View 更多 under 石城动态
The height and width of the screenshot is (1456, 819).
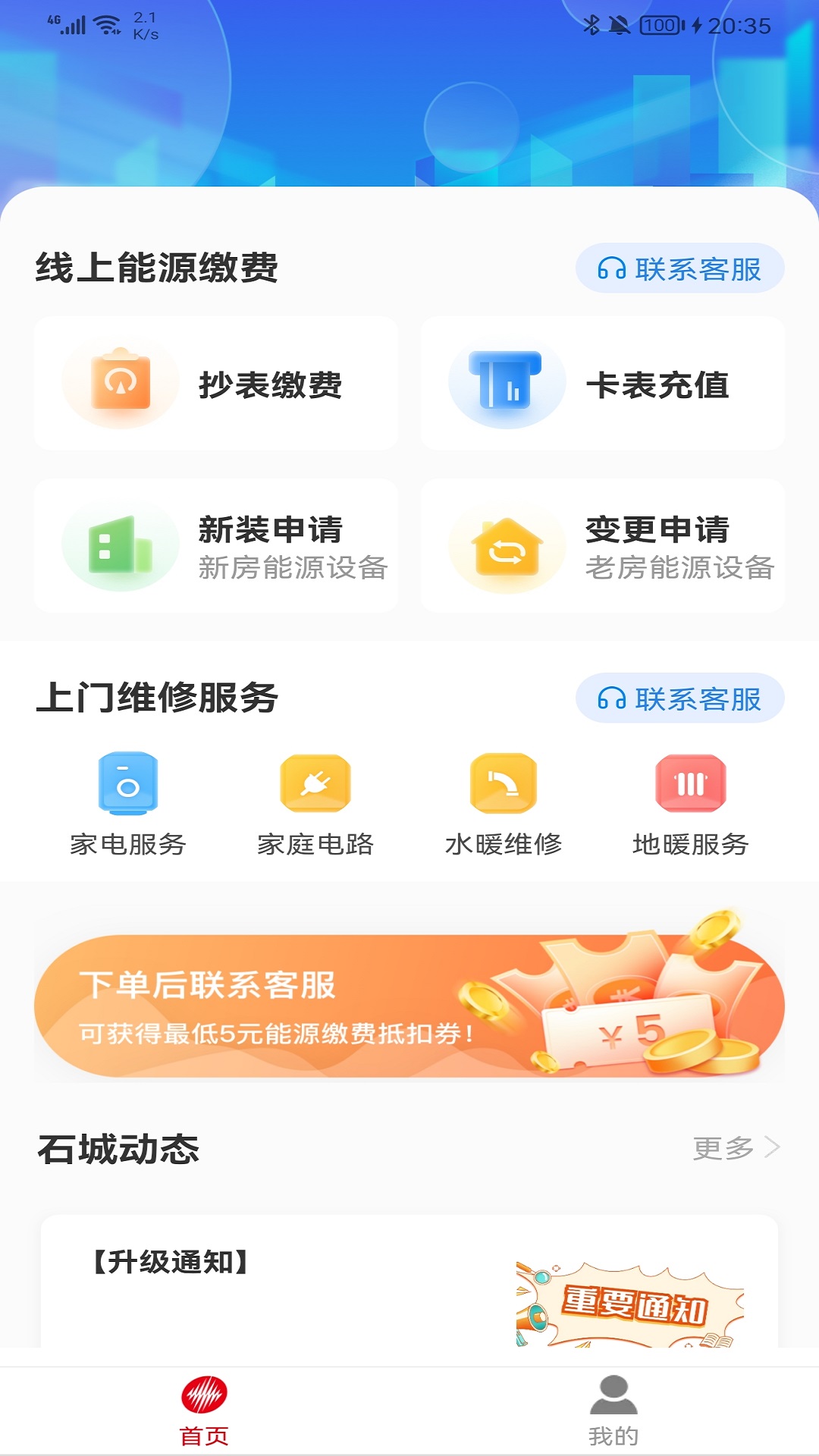(x=736, y=1148)
